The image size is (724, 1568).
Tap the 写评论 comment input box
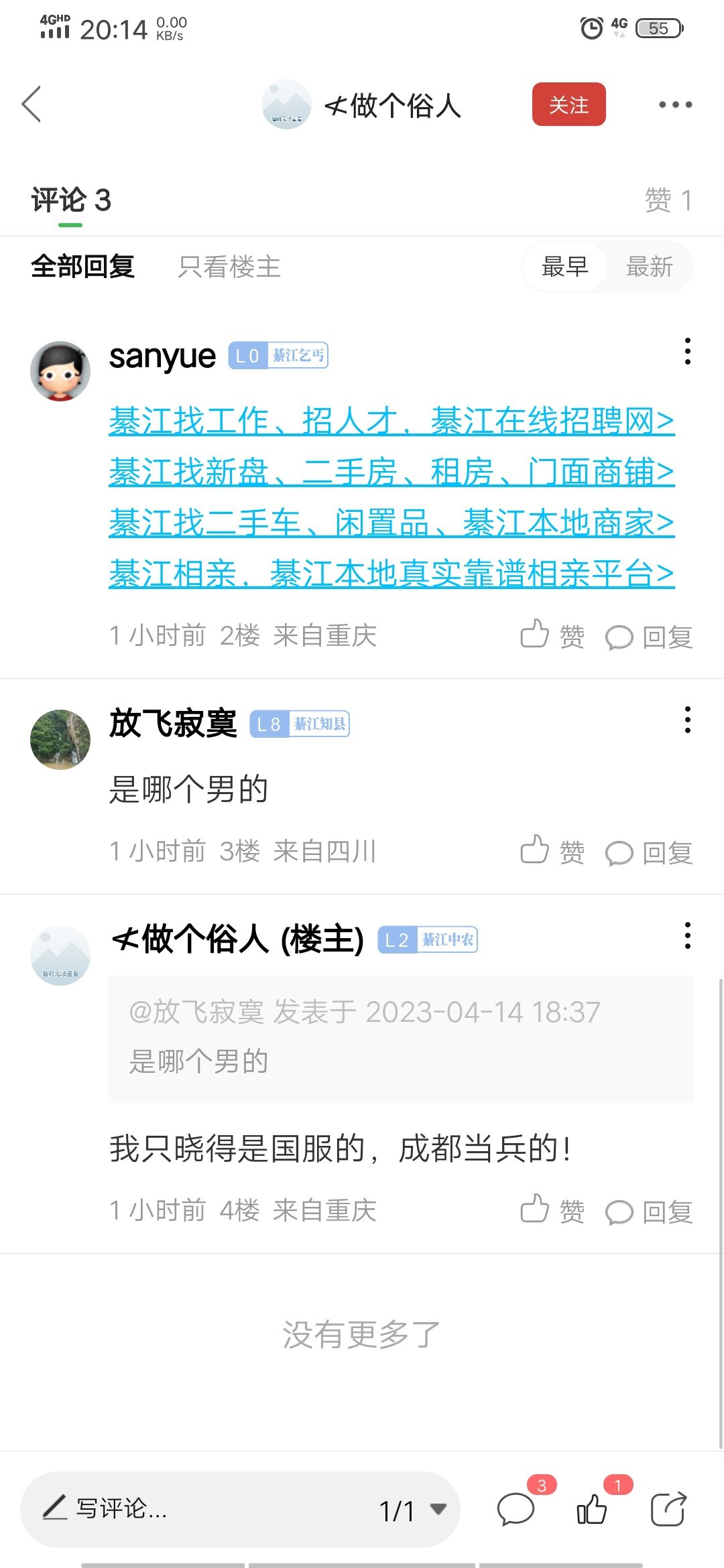pyautogui.click(x=201, y=1509)
